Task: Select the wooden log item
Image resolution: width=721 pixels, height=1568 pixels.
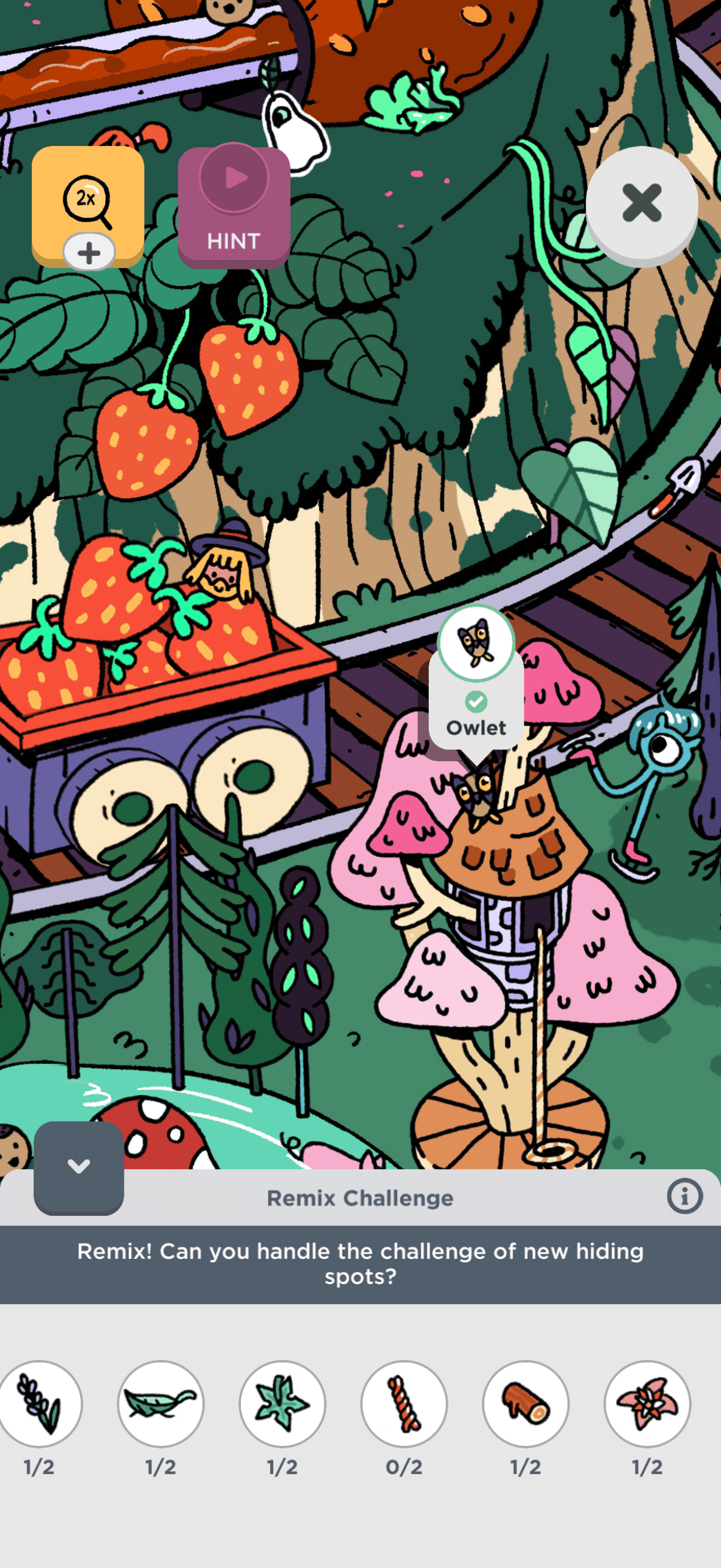Action: click(x=526, y=1404)
